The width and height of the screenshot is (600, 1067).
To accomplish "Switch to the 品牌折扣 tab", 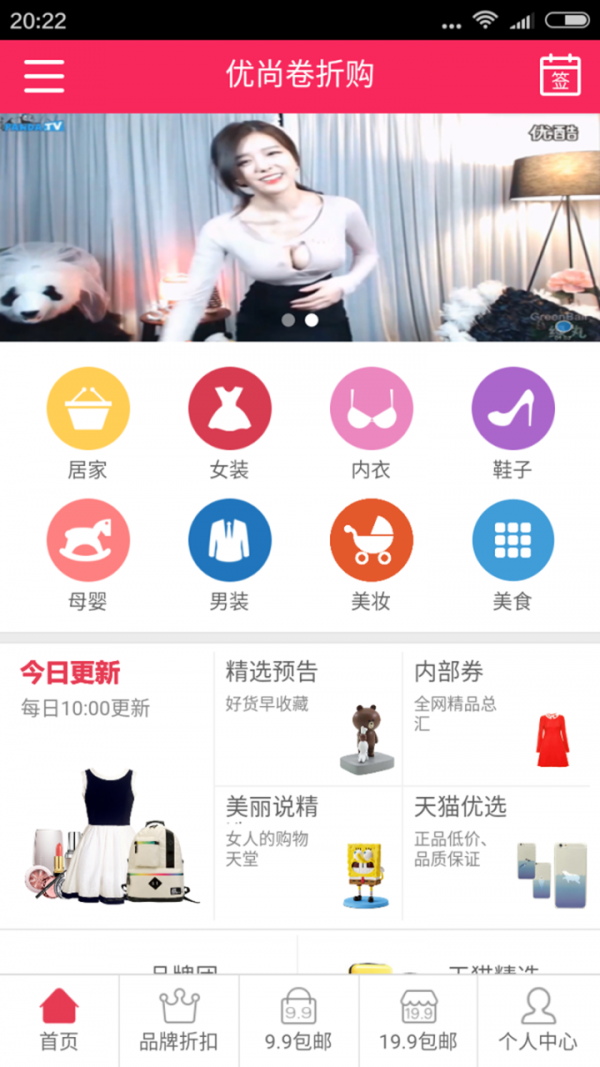I will click(x=179, y=1021).
